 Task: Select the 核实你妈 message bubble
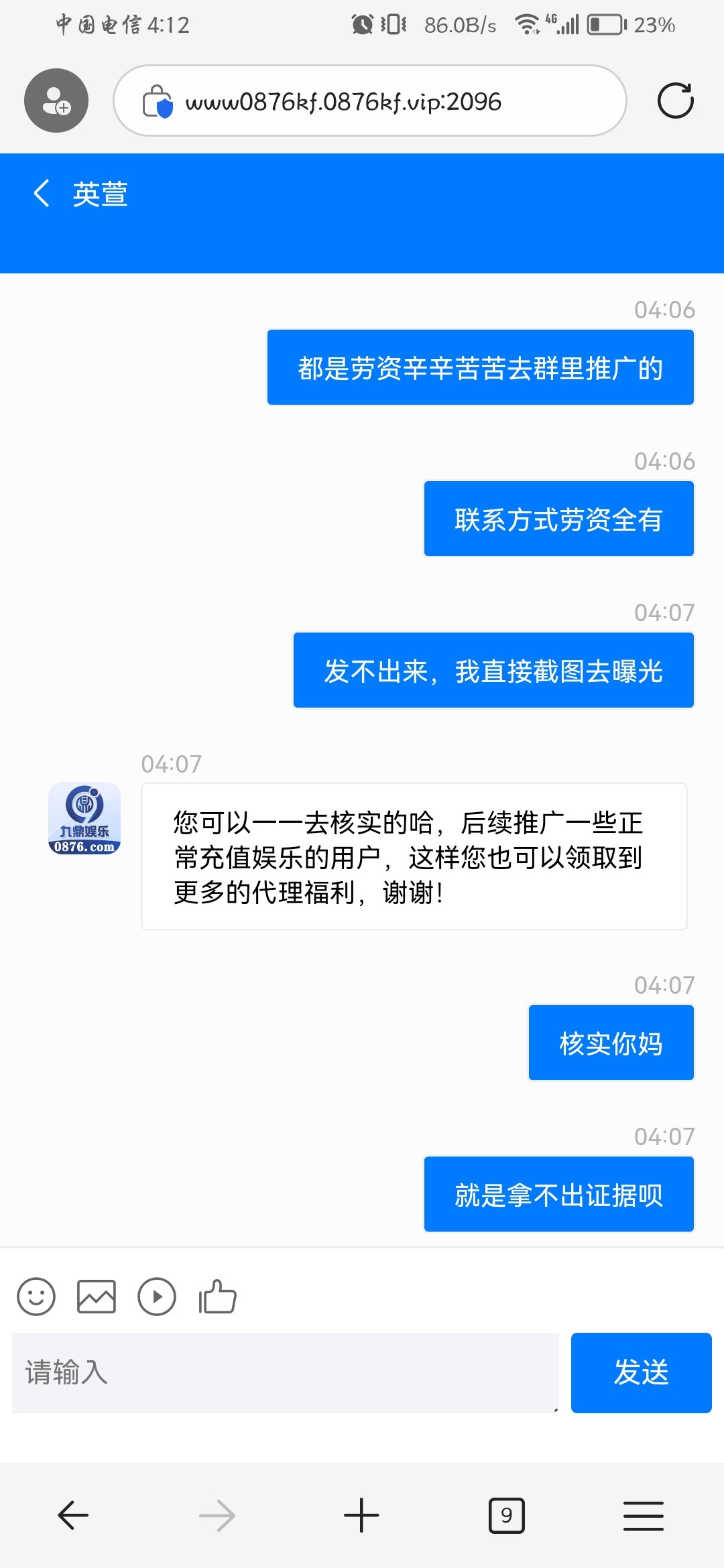point(611,1043)
